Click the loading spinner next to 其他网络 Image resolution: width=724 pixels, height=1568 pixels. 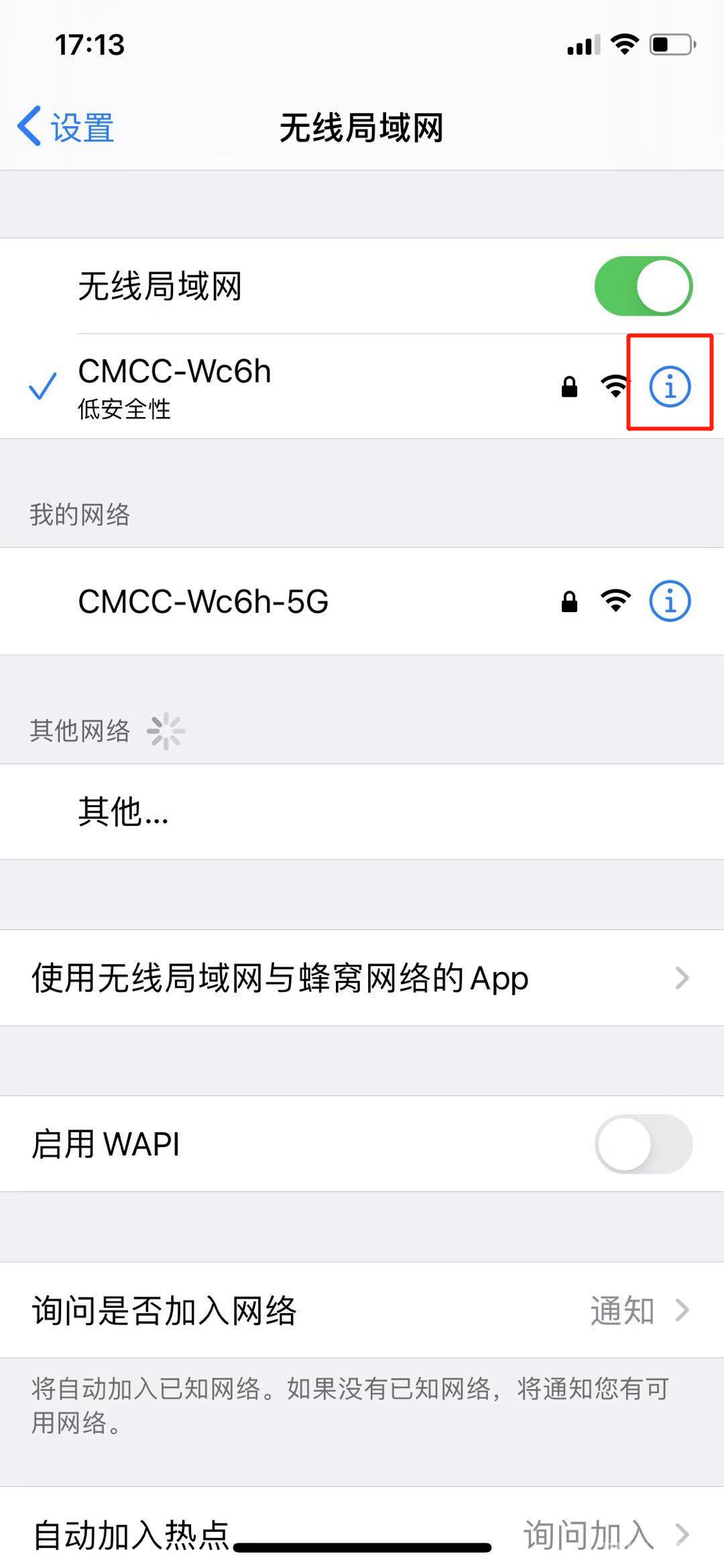[x=167, y=732]
